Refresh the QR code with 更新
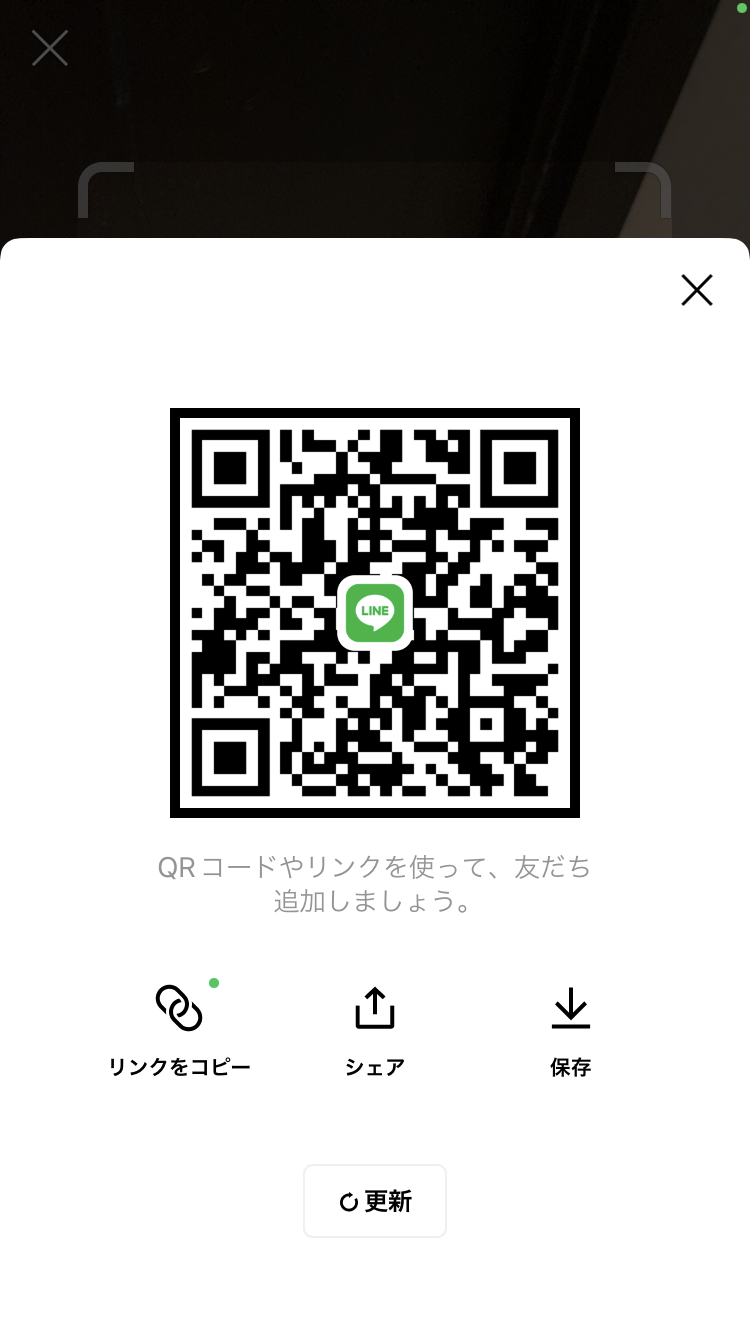The height and width of the screenshot is (1334, 750). (x=375, y=1201)
